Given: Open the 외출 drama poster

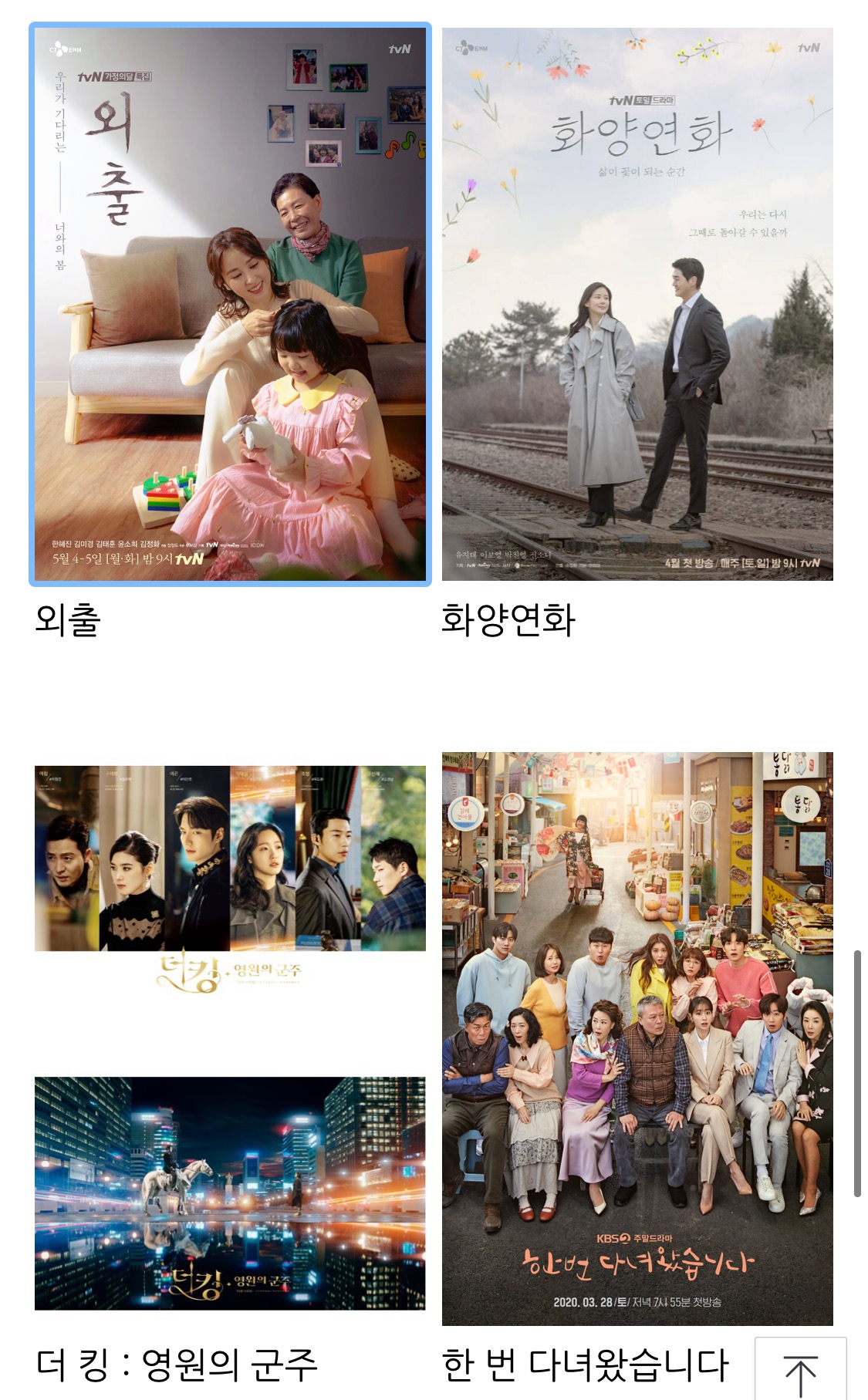Looking at the screenshot, I should click(230, 304).
